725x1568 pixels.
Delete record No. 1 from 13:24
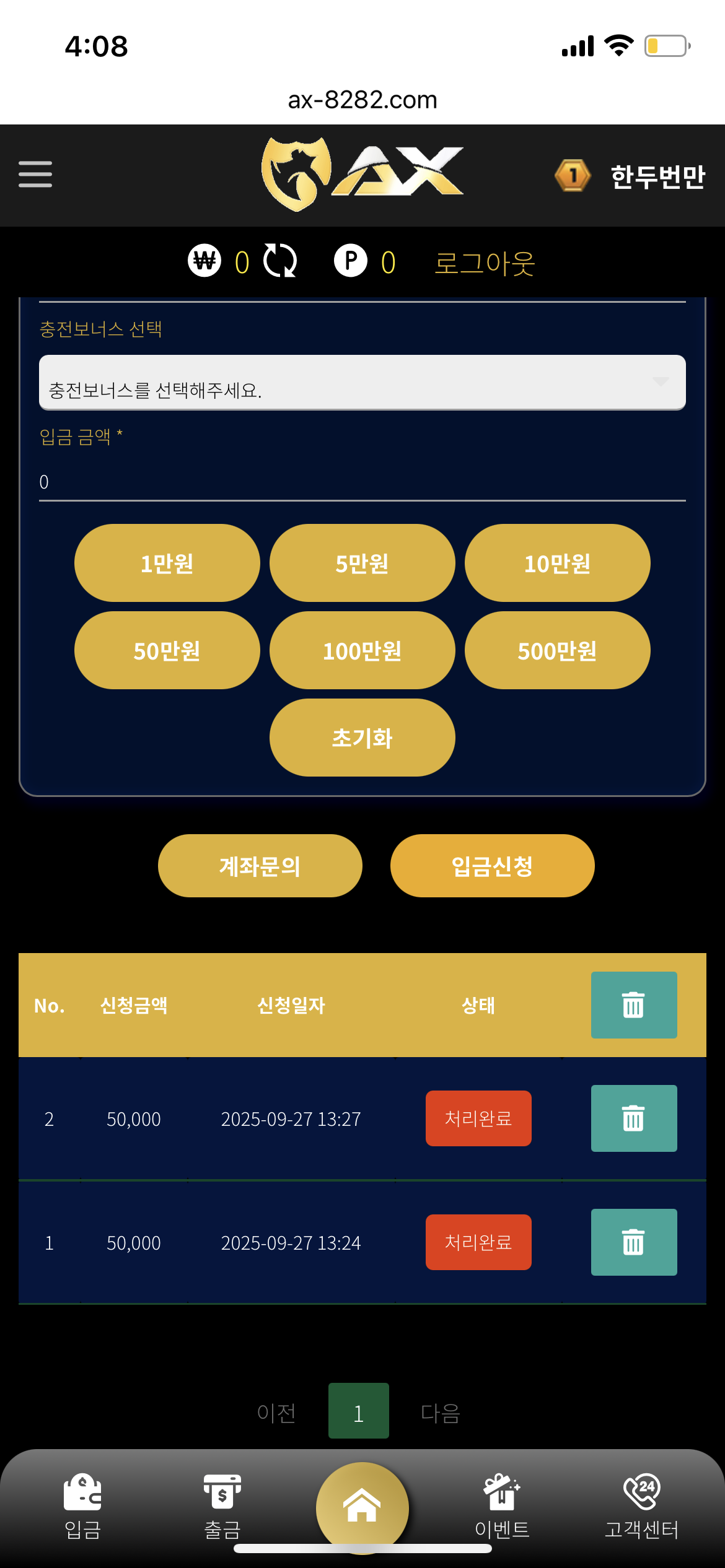pos(633,1242)
